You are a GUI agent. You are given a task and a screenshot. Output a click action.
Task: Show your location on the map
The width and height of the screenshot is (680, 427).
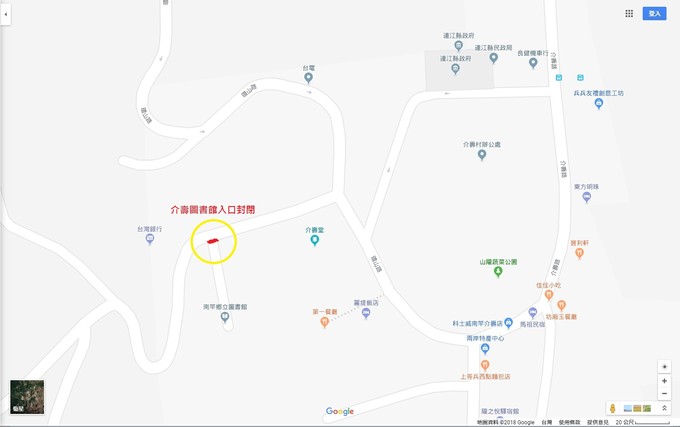tap(664, 366)
